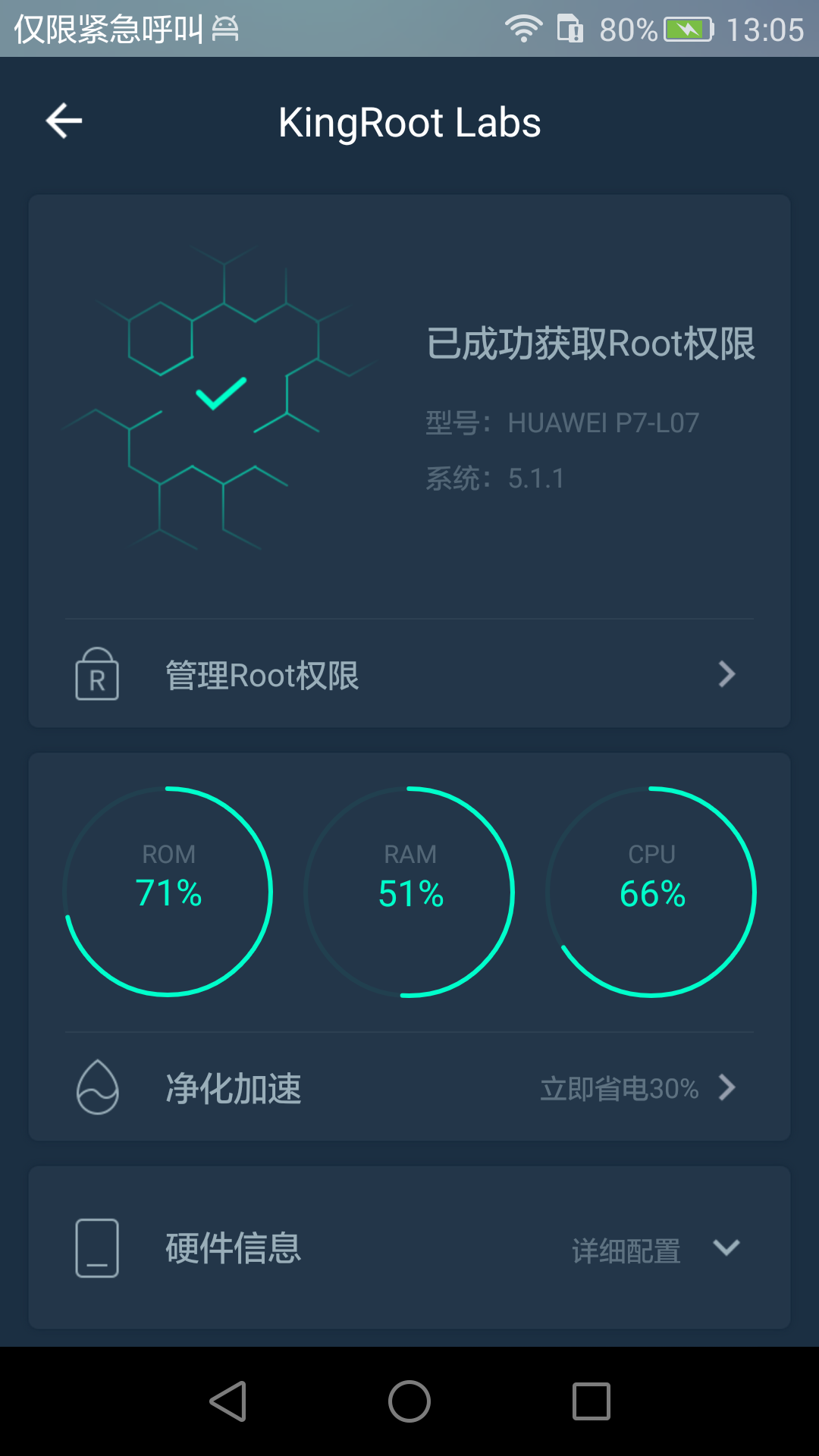This screenshot has width=819, height=1456.
Task: Go back using the top-left arrow
Action: pos(64,121)
